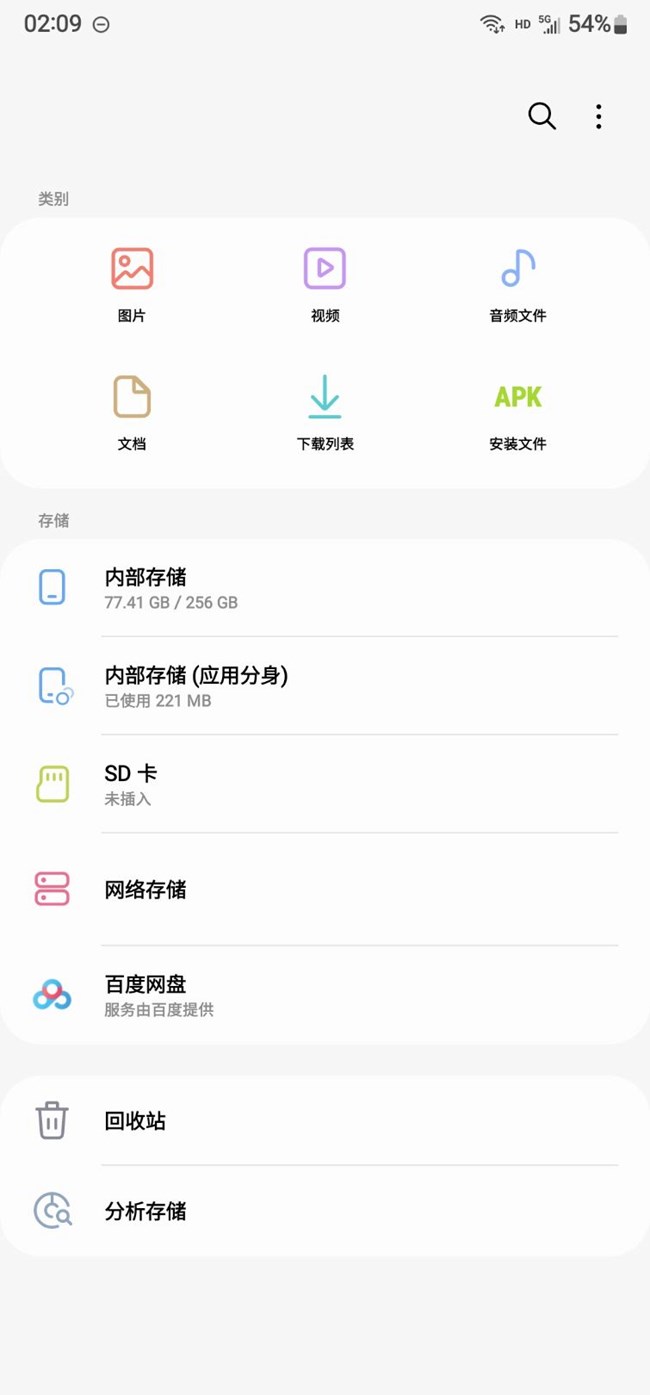Open 网络存储
Viewport: 650px width, 1395px height.
click(325, 889)
